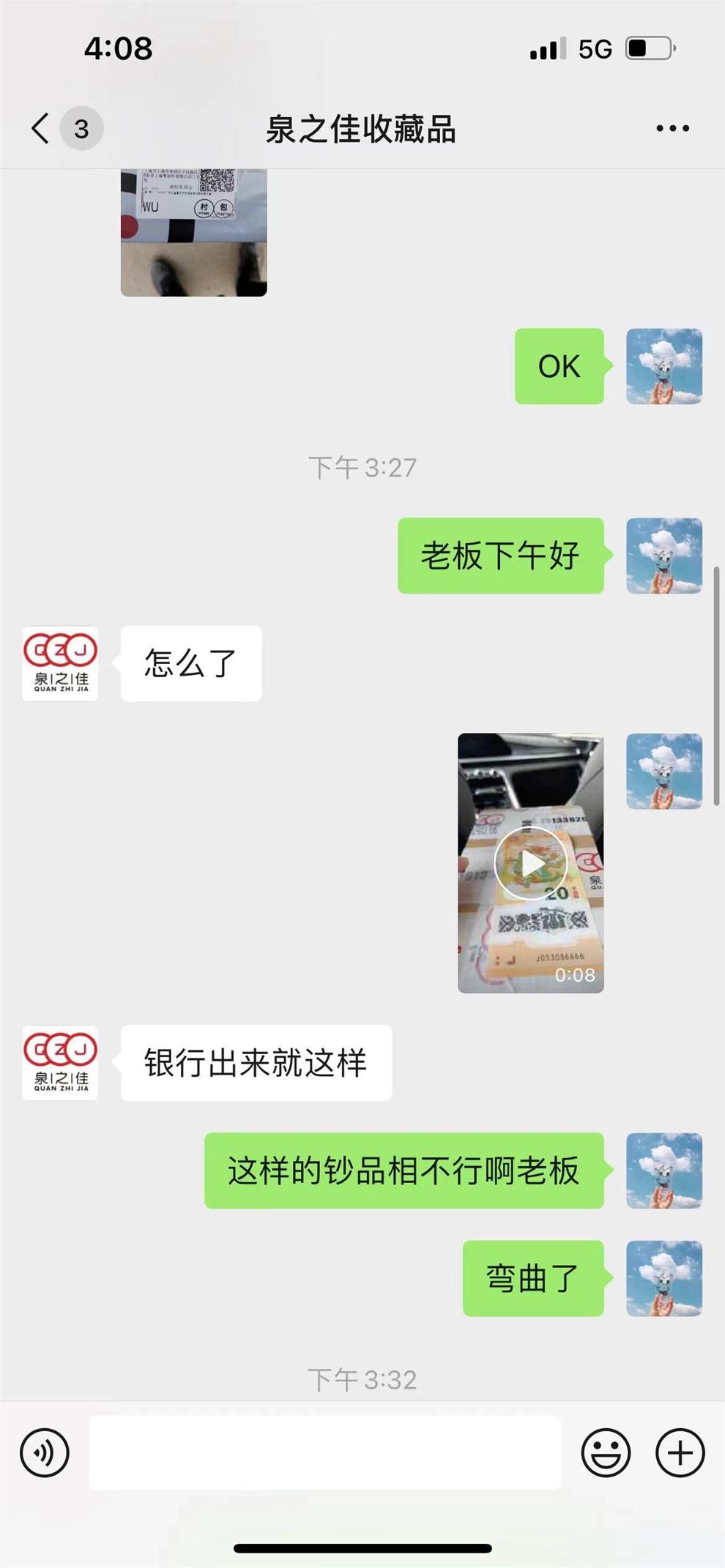The height and width of the screenshot is (1568, 725).
Task: Play the 0:08 video message
Action: [530, 862]
